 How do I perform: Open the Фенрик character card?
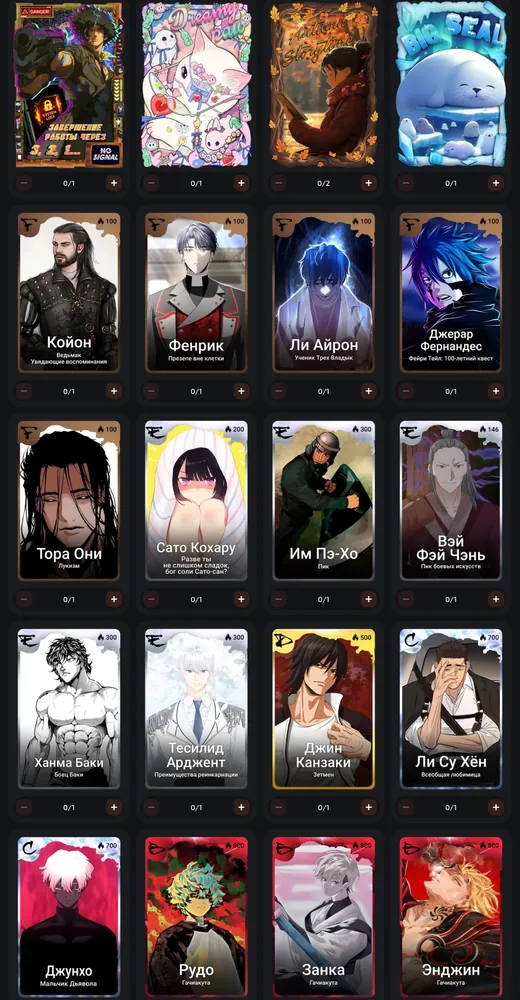(x=197, y=292)
